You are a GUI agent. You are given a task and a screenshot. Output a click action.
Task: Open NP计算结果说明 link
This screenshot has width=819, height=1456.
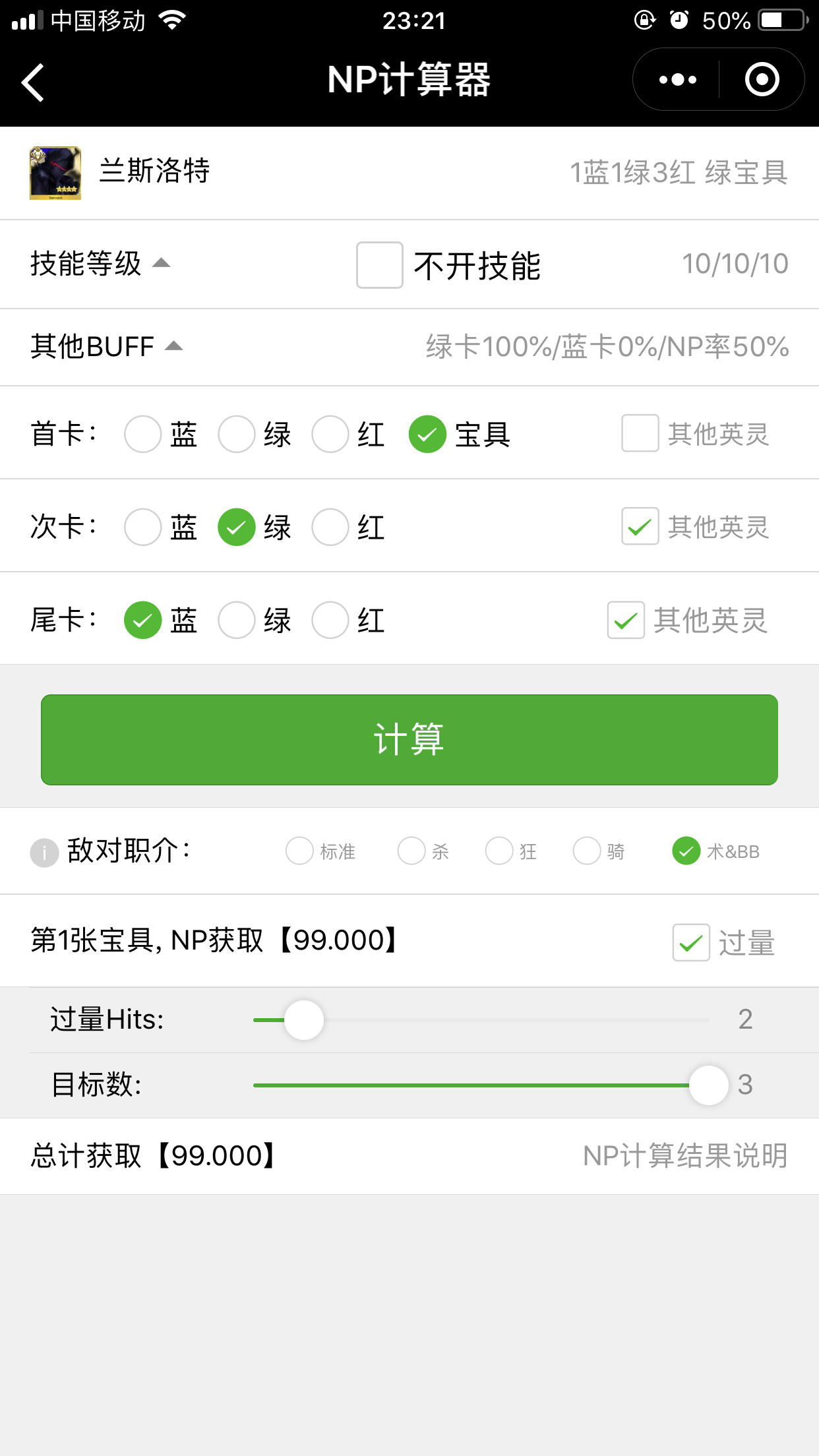tap(686, 1155)
